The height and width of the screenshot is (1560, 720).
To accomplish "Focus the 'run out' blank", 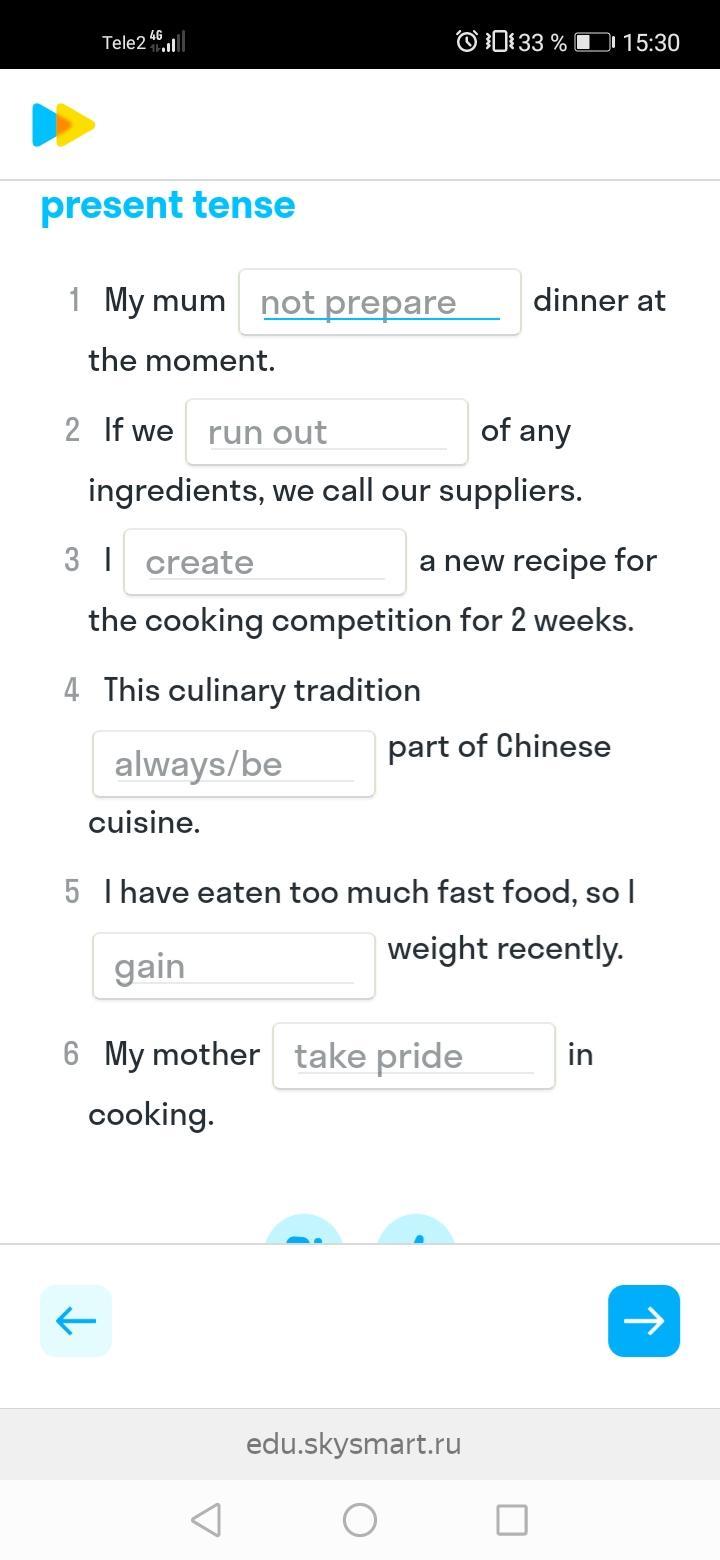I will (x=326, y=432).
